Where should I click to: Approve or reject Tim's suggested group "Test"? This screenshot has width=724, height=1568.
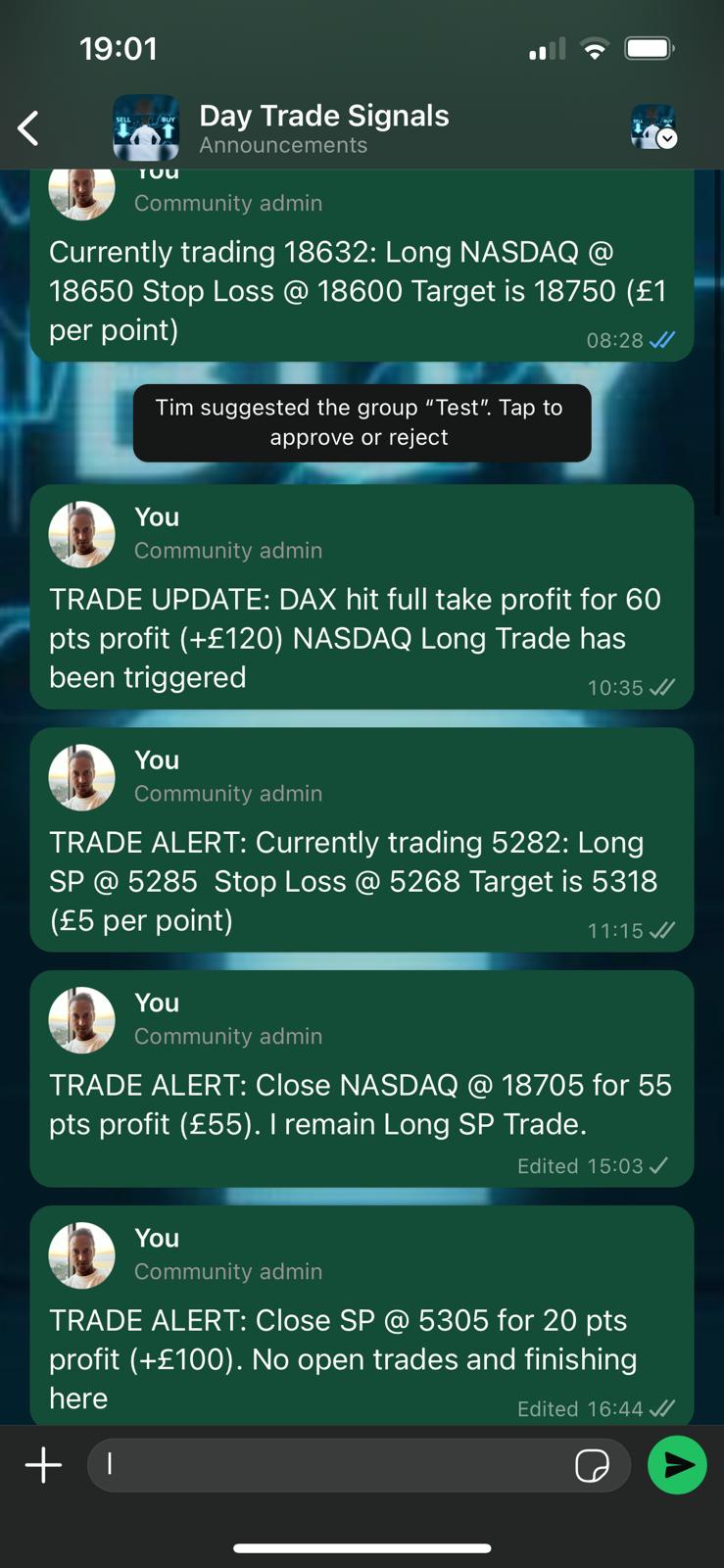click(362, 422)
